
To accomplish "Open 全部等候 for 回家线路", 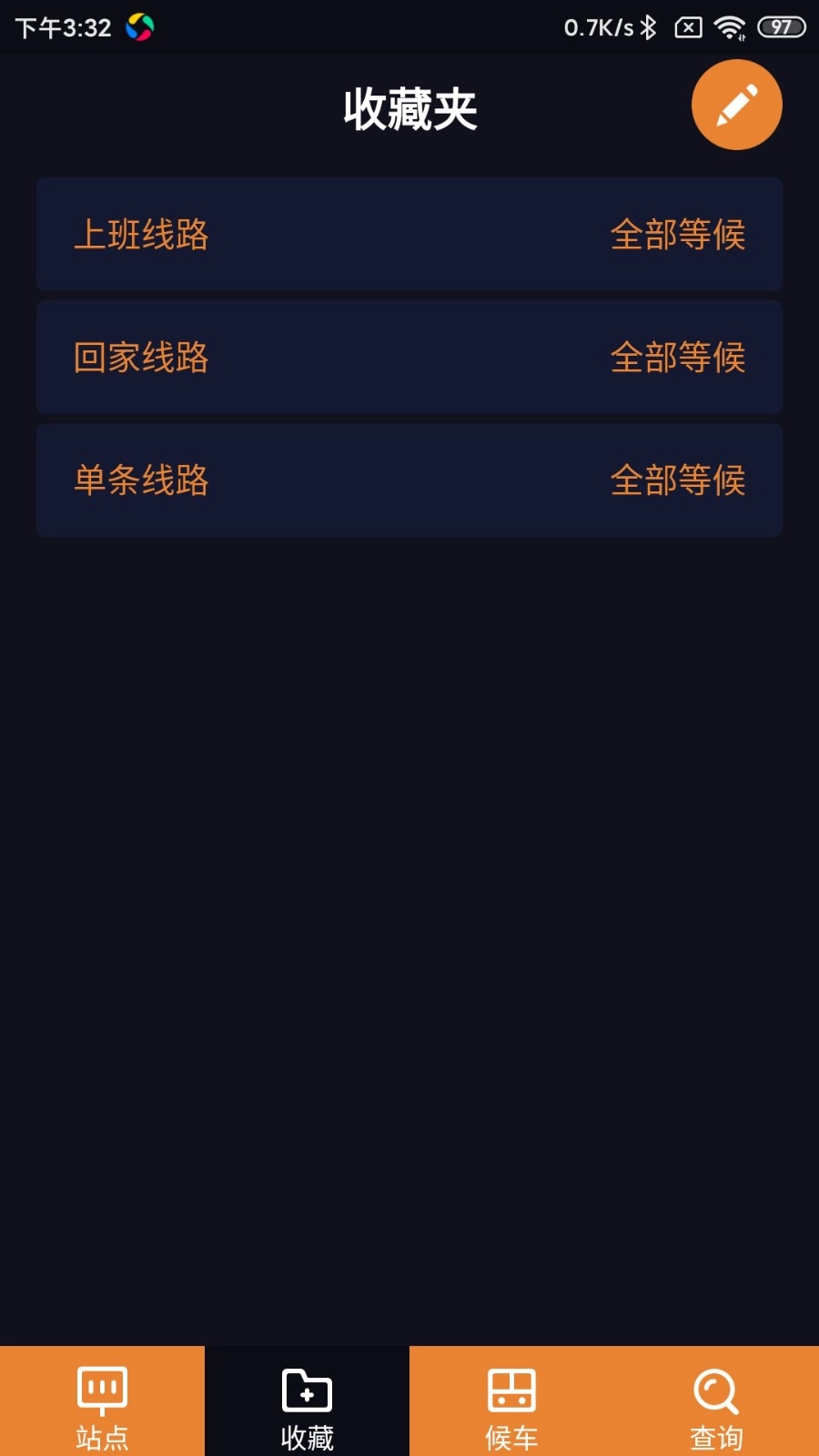I will click(x=678, y=357).
